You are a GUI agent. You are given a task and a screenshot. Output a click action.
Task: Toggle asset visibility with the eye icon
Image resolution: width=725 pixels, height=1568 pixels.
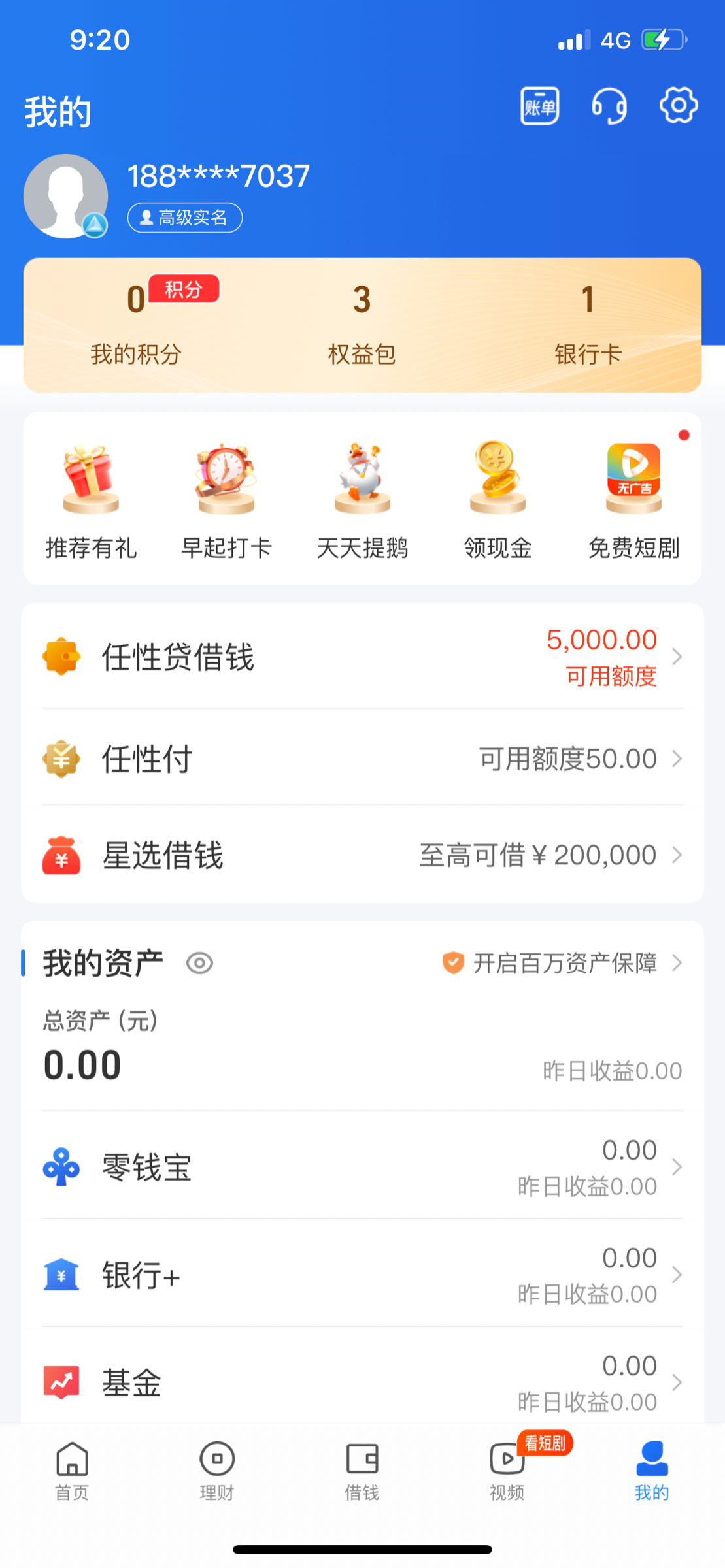click(200, 963)
